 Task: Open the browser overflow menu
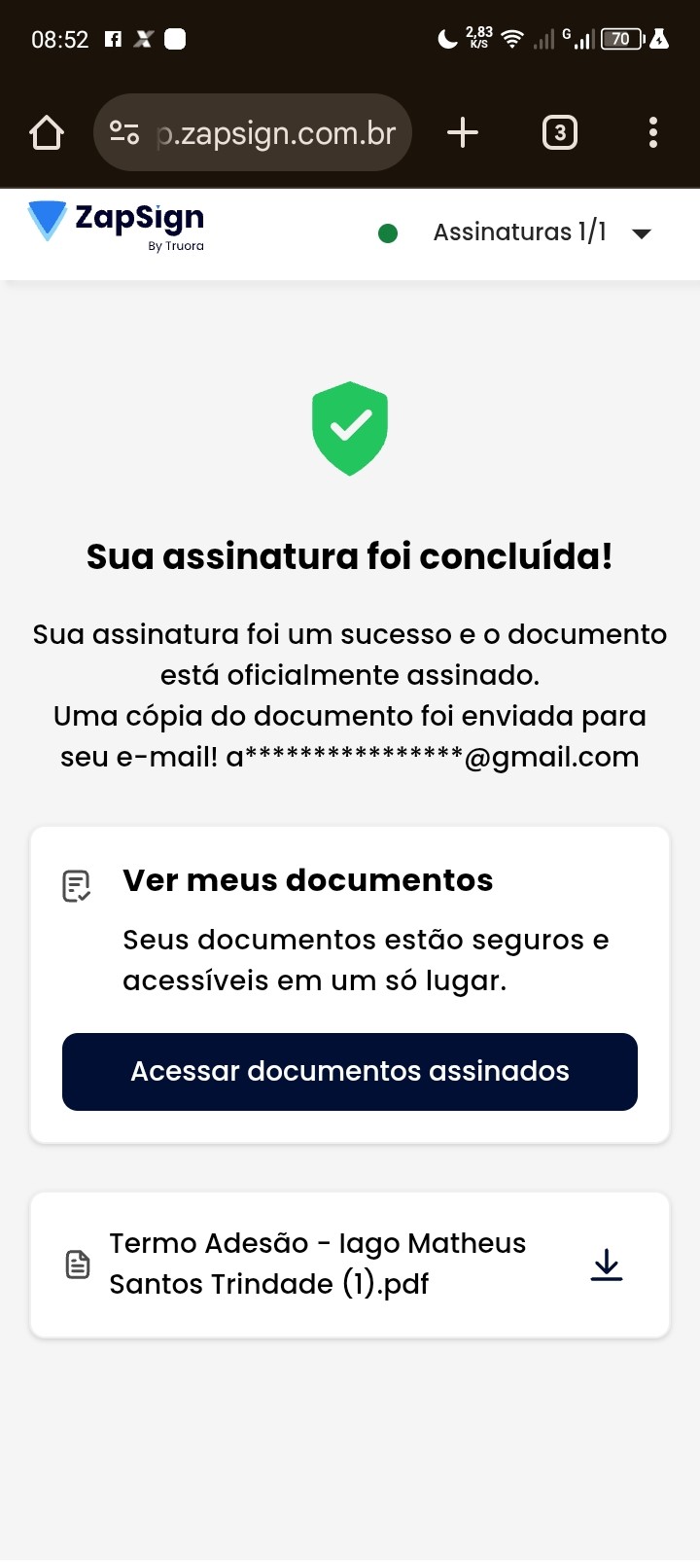[652, 132]
